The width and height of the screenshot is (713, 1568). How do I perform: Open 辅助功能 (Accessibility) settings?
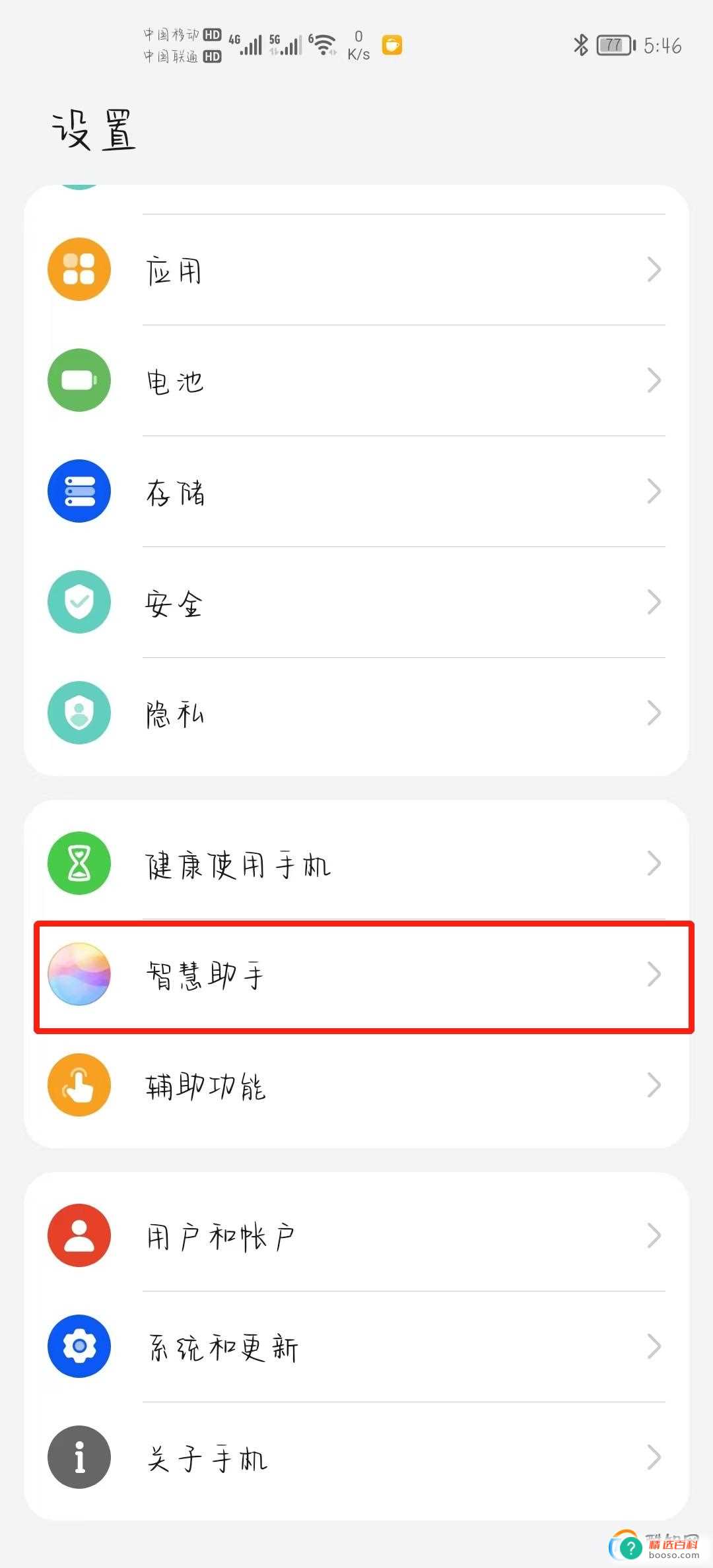tap(356, 1085)
